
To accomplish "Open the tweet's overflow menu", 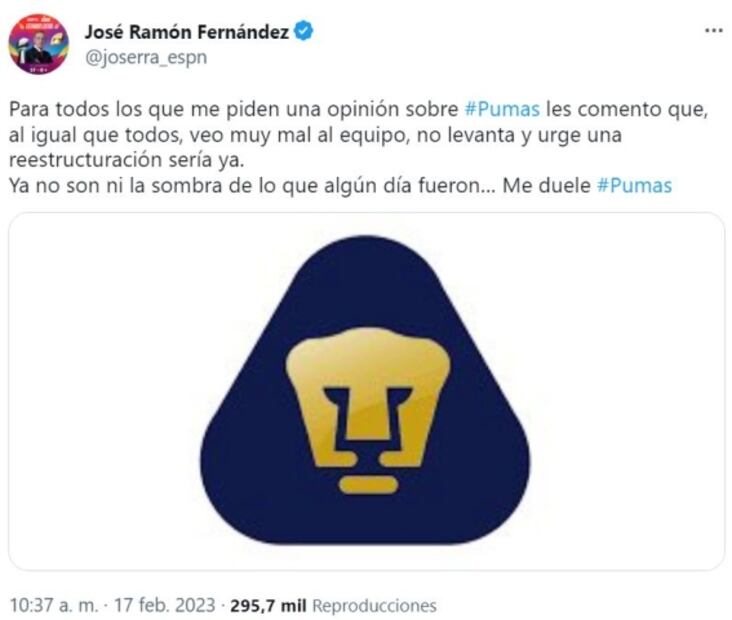I will (x=712, y=31).
